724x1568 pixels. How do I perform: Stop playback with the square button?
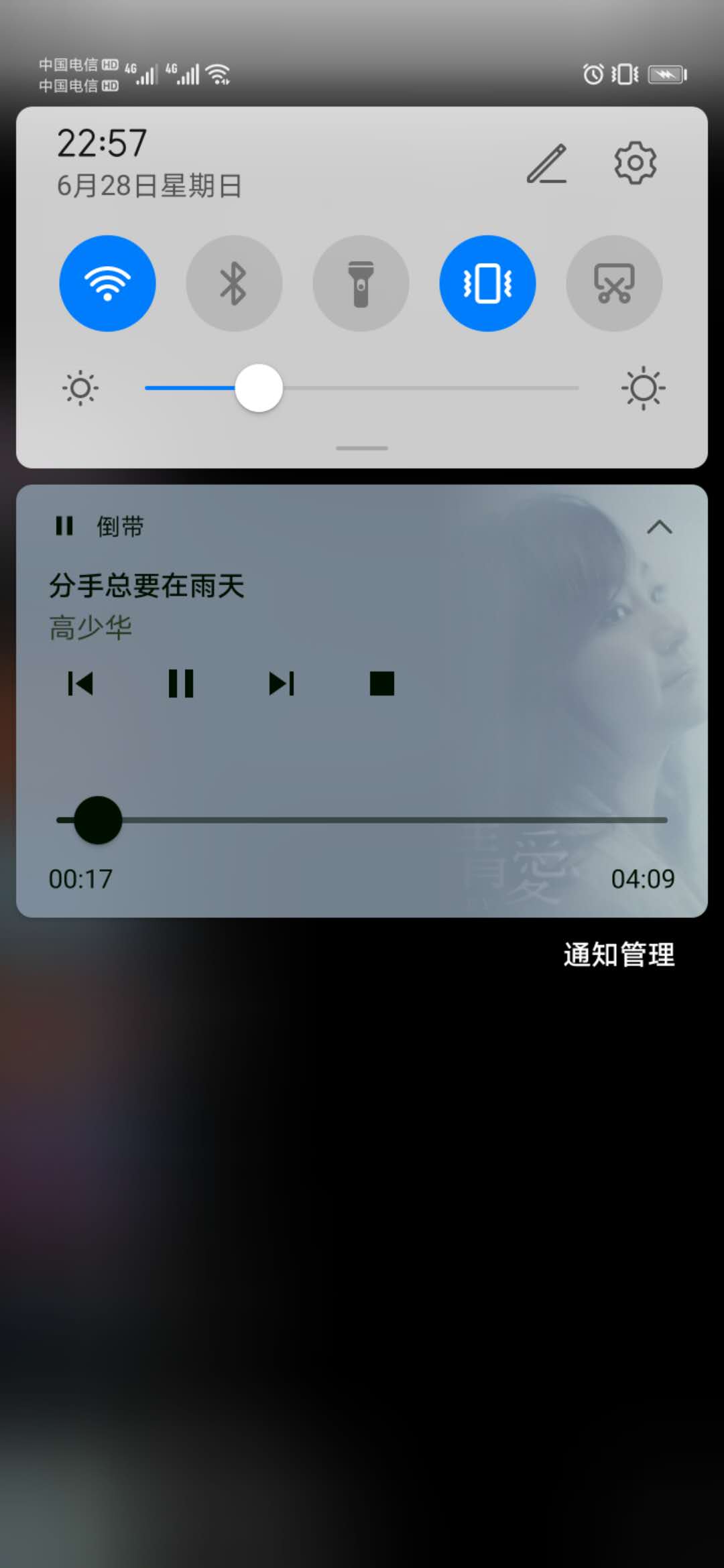(382, 683)
